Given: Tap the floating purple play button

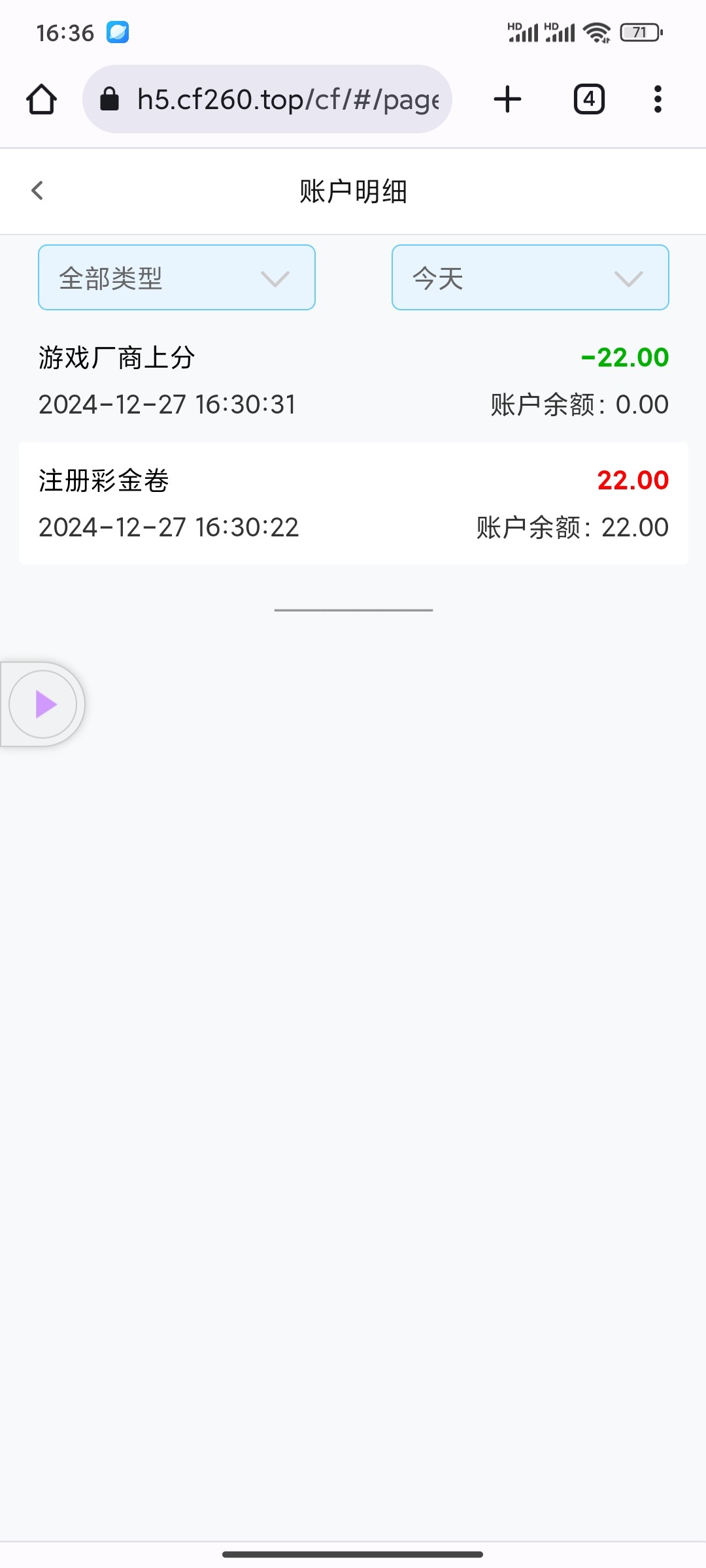Looking at the screenshot, I should point(43,704).
